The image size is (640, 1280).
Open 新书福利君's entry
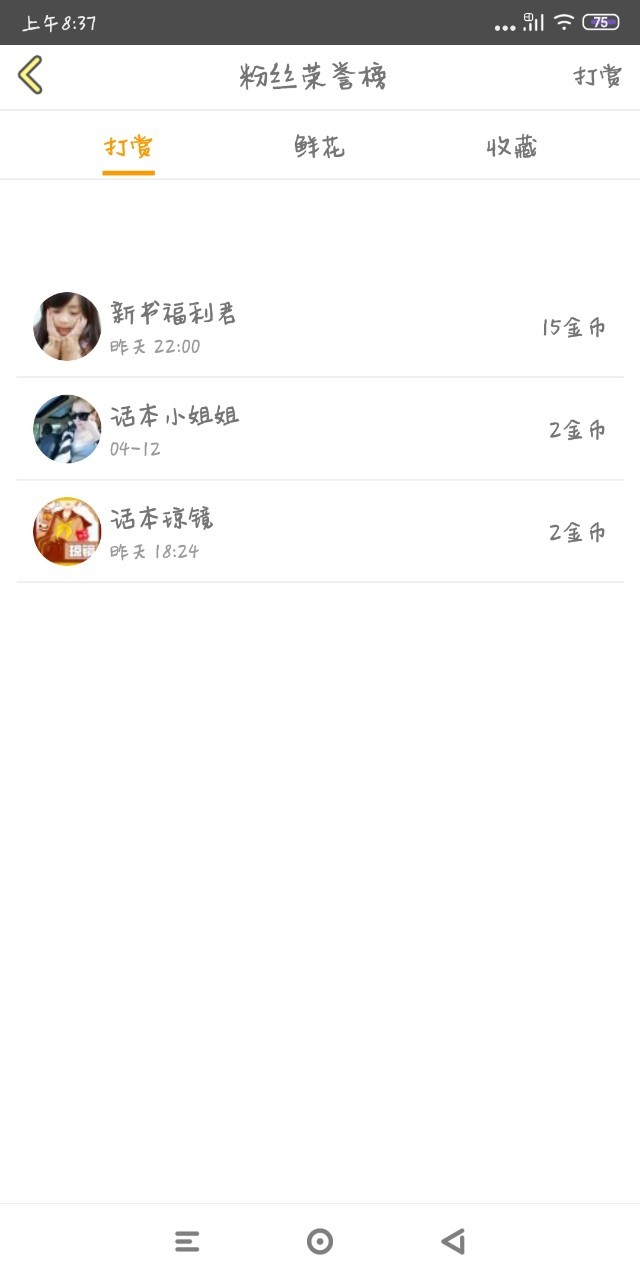[x=320, y=327]
